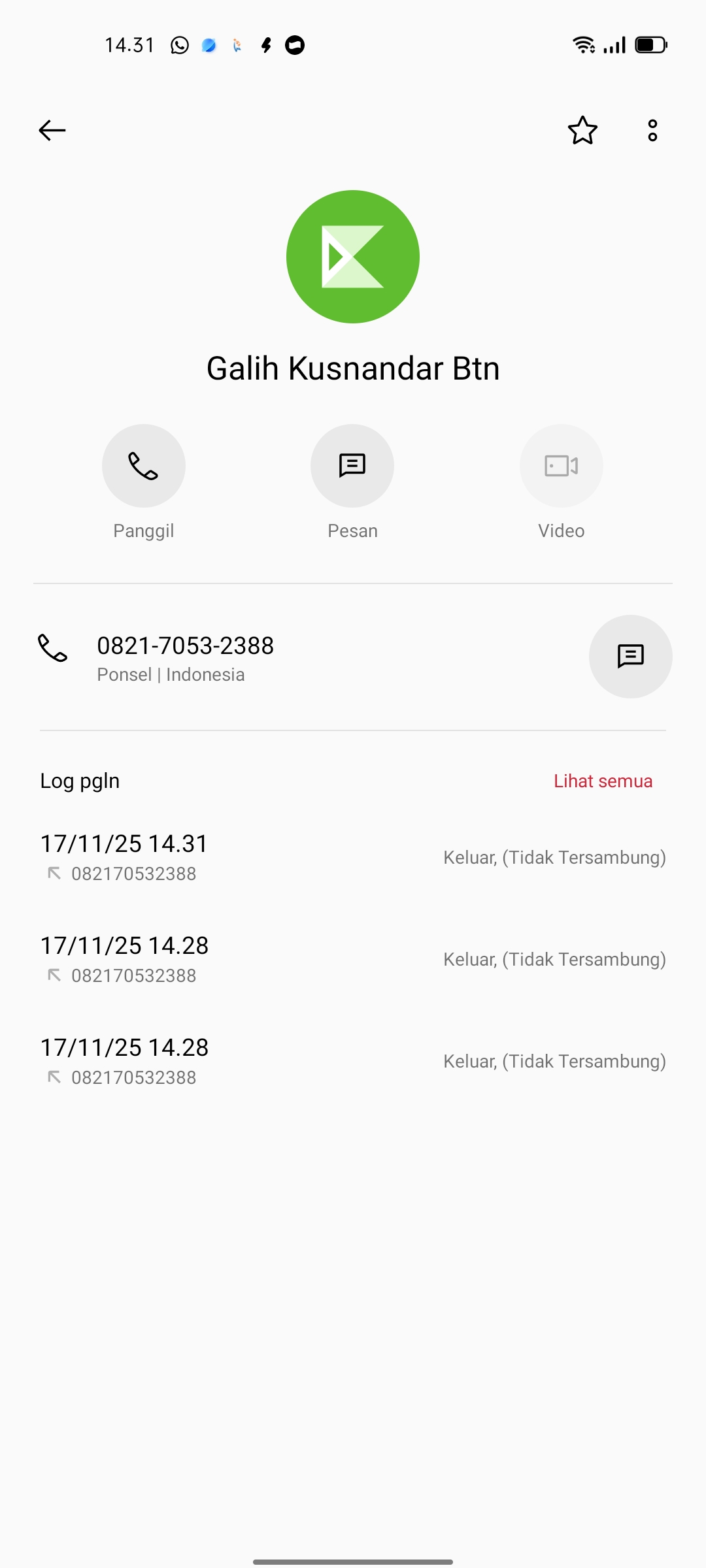Tap the phone icon beside 0821-7053-2388

[53, 649]
